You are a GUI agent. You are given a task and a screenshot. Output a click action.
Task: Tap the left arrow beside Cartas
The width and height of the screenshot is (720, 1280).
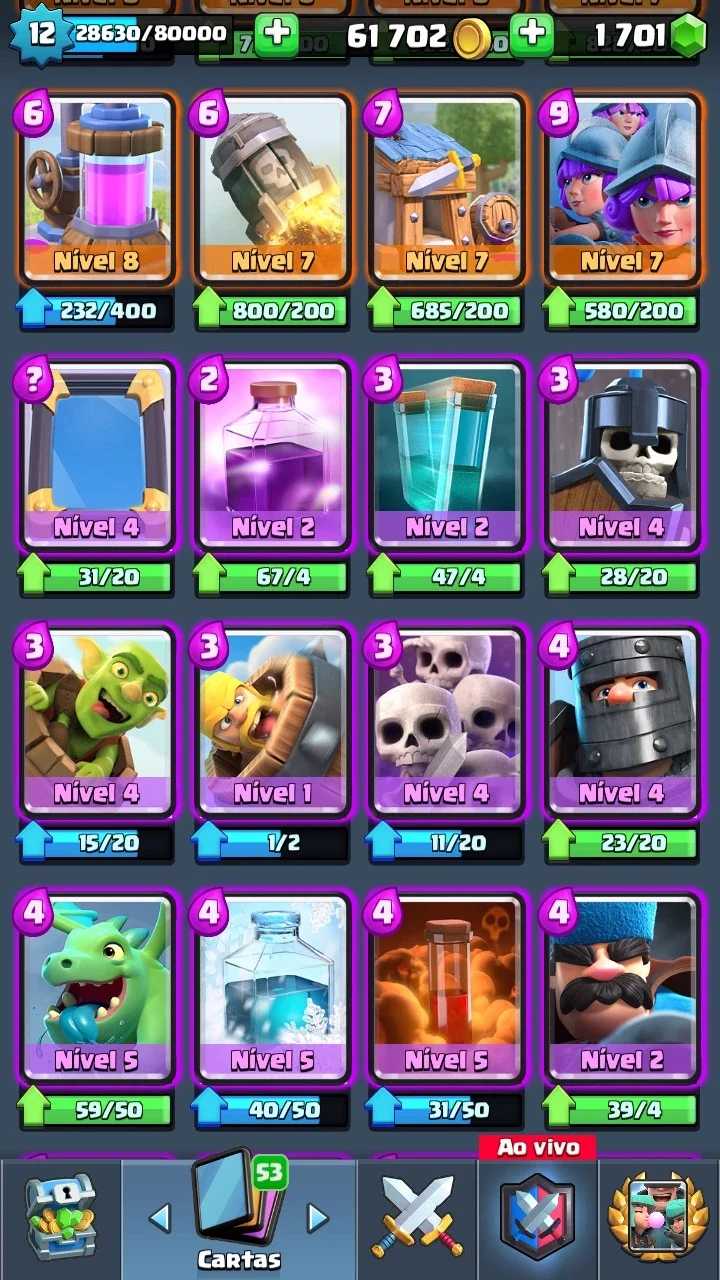(159, 1217)
